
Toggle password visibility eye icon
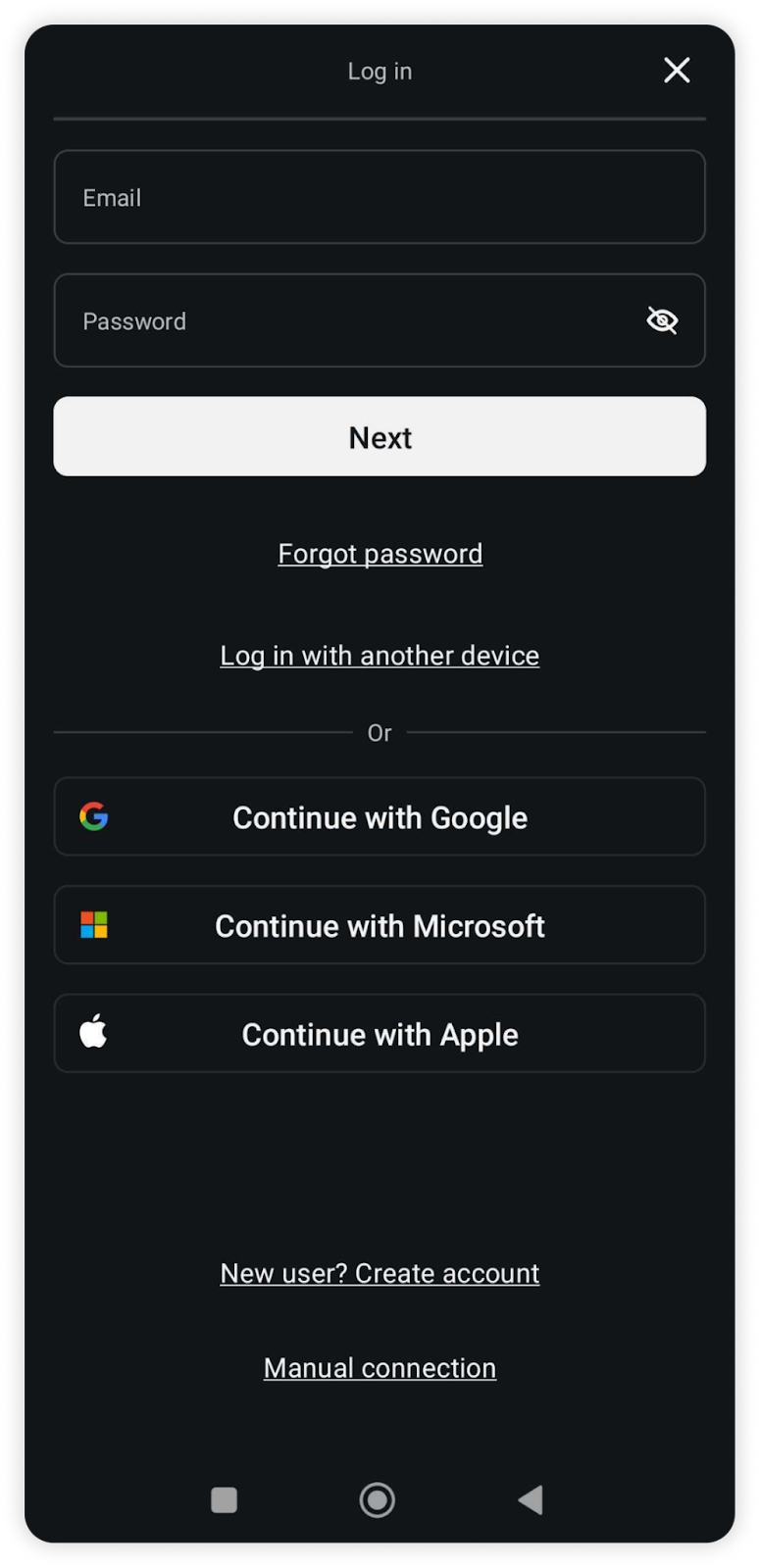pos(662,320)
